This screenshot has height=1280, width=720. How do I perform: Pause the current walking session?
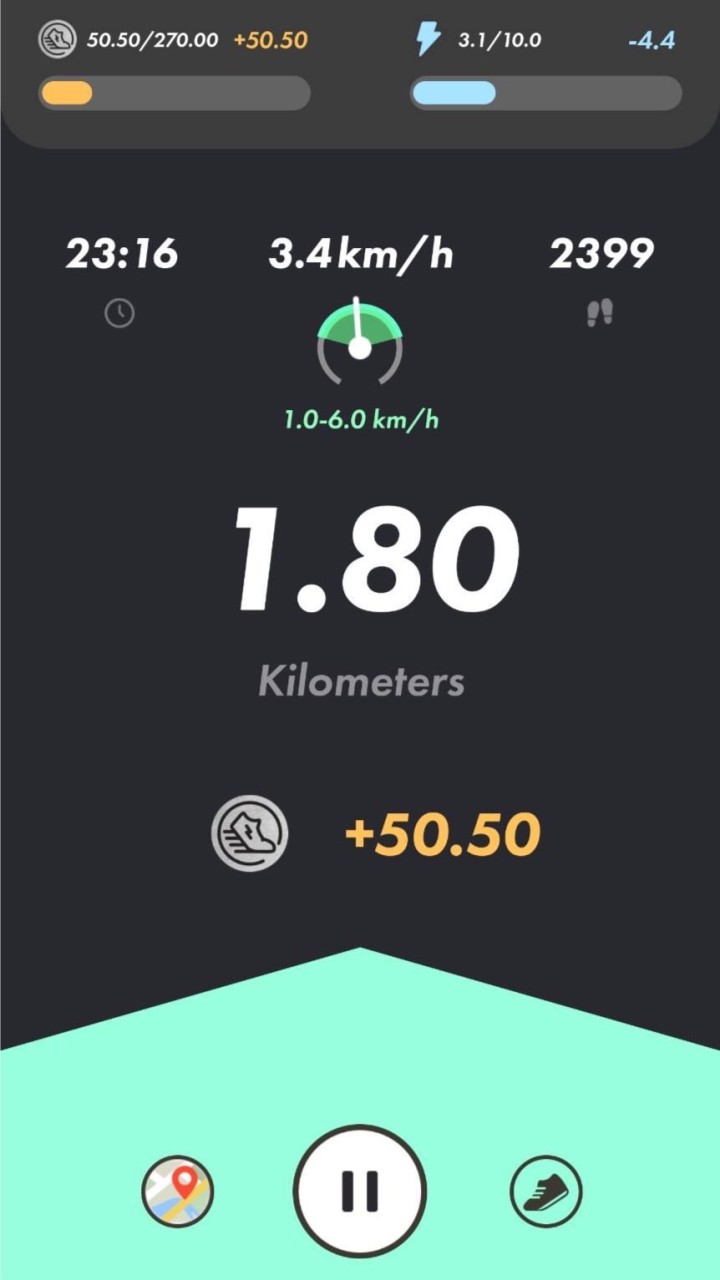point(360,1191)
